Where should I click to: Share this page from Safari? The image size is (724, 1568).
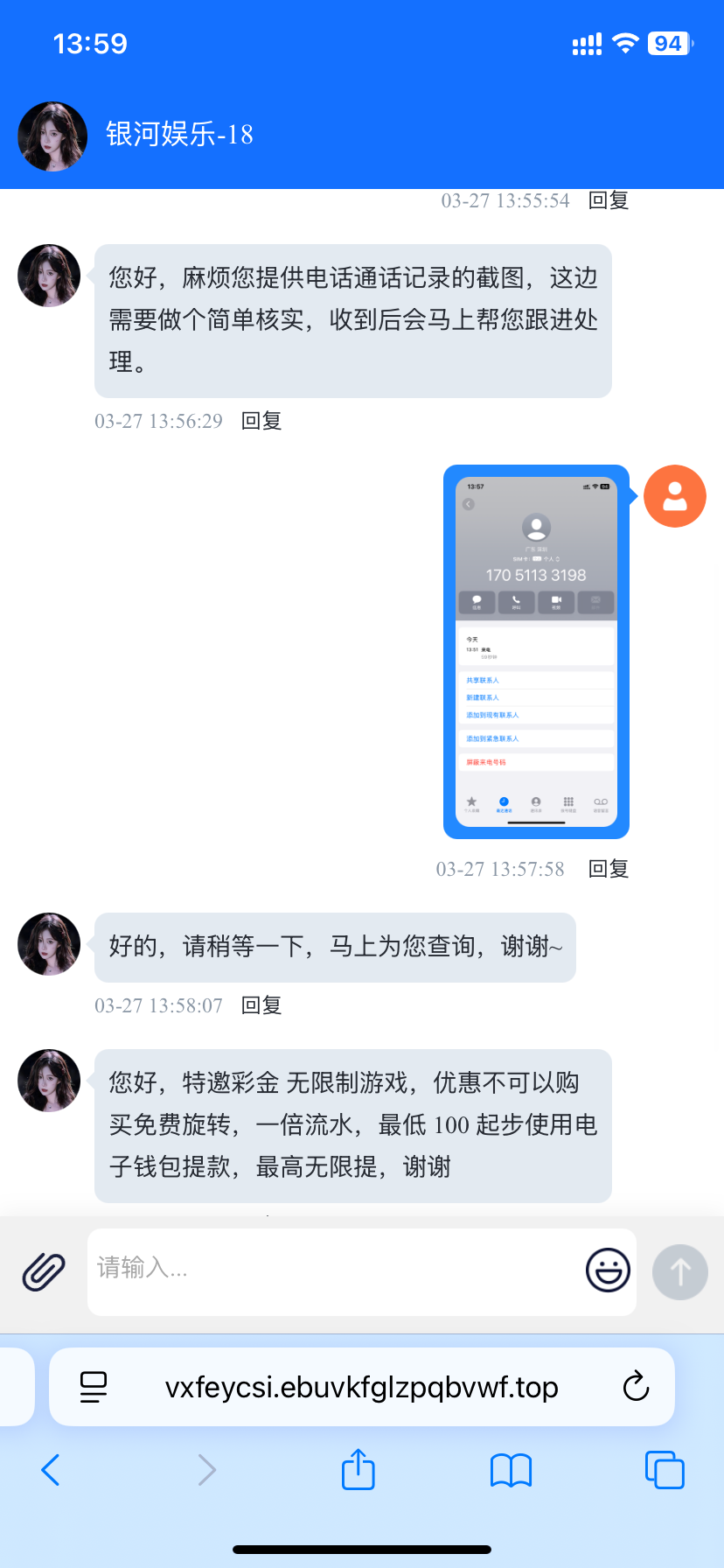pos(358,1470)
